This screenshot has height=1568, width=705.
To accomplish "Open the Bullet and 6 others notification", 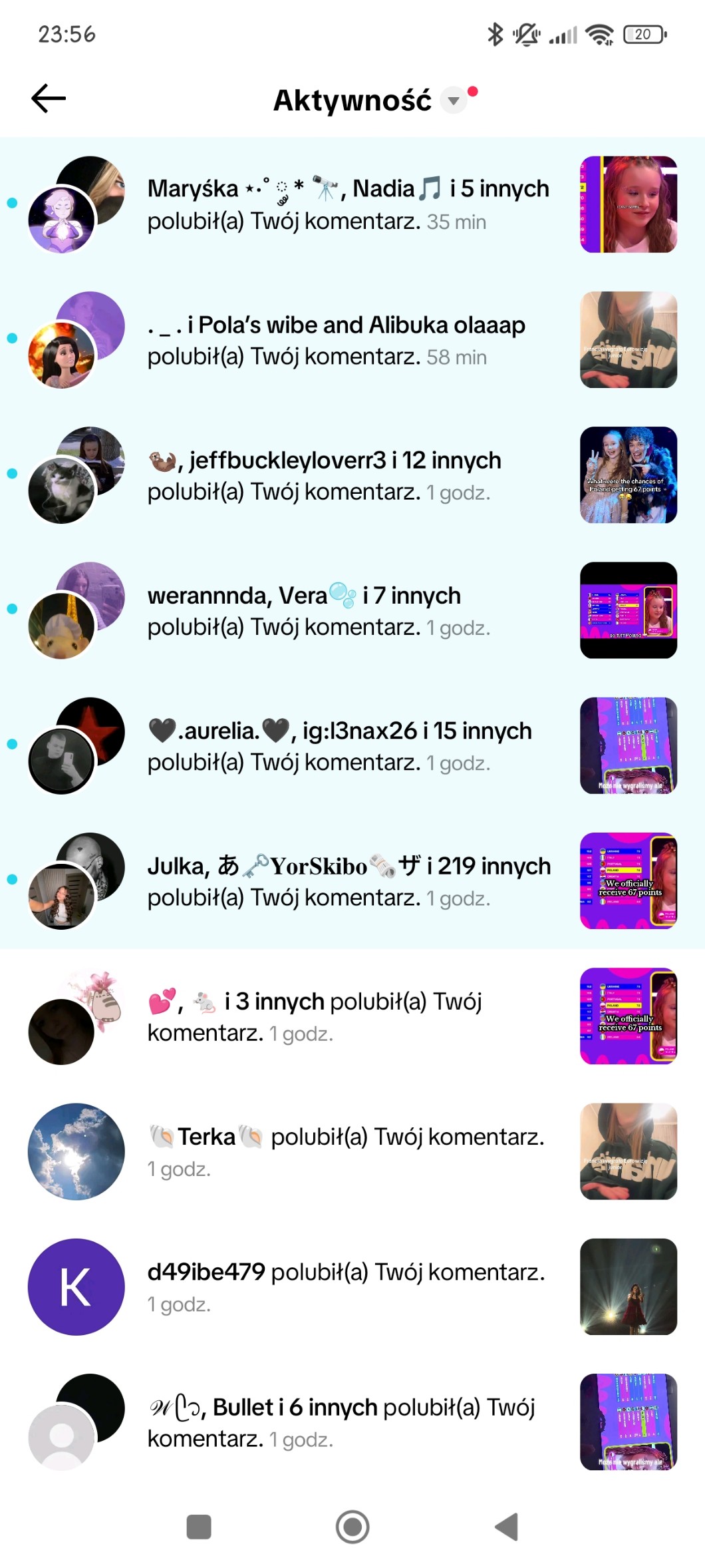I will (x=341, y=1422).
